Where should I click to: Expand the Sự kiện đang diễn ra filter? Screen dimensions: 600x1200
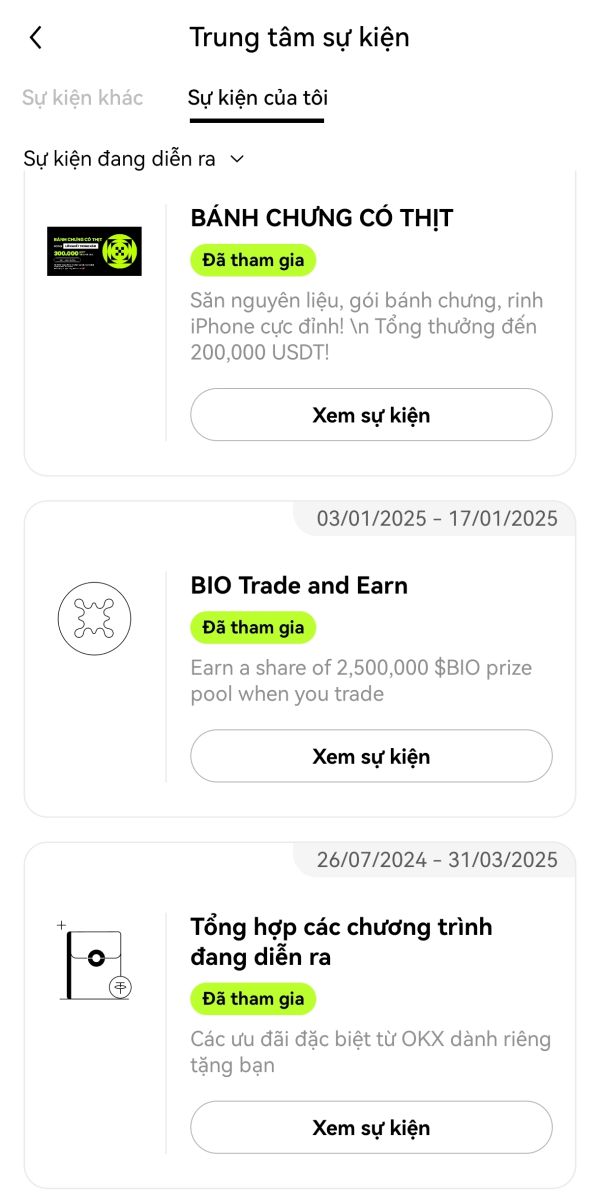point(133,158)
